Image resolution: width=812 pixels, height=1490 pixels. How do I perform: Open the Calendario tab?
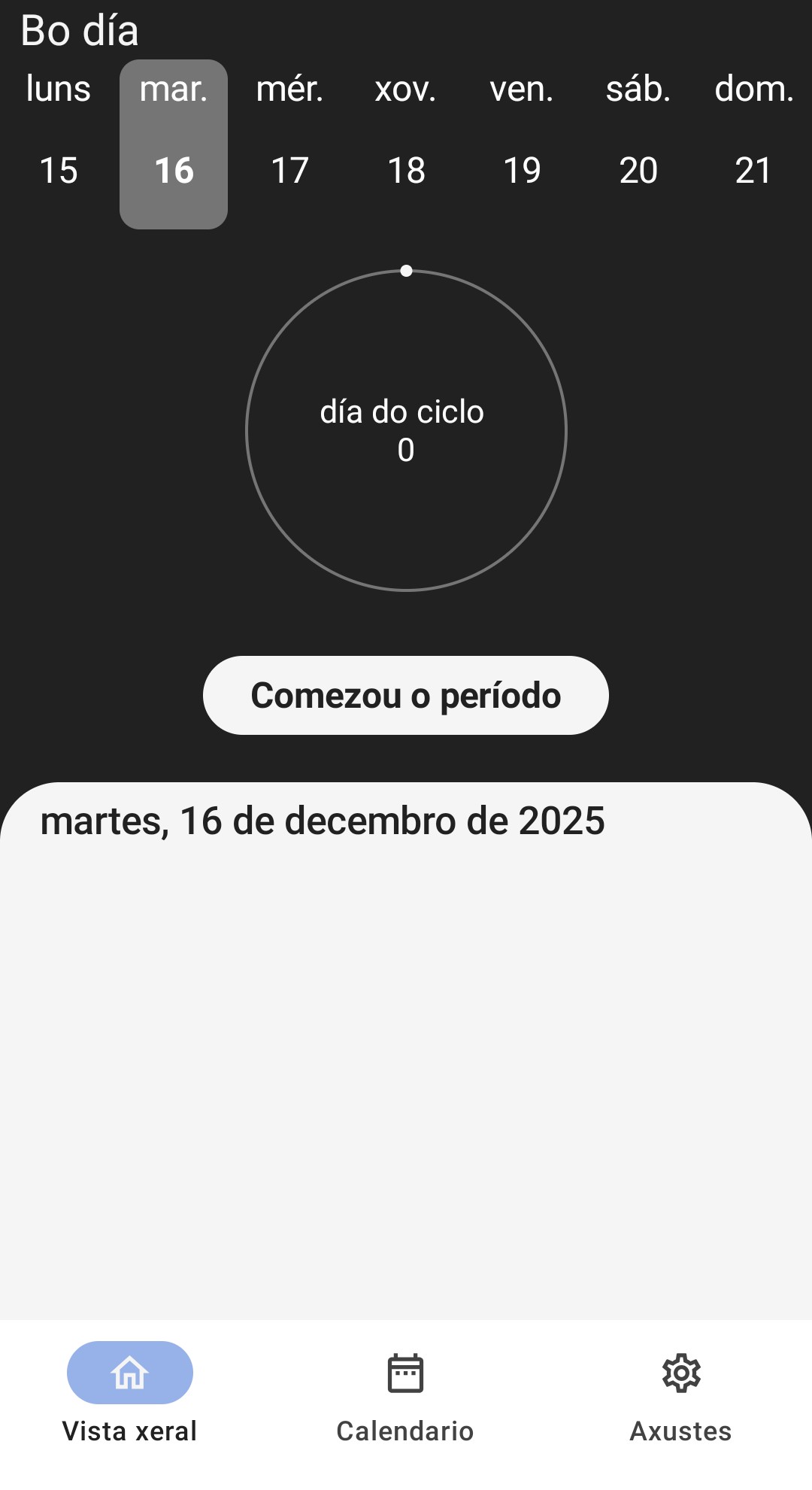click(x=405, y=1393)
